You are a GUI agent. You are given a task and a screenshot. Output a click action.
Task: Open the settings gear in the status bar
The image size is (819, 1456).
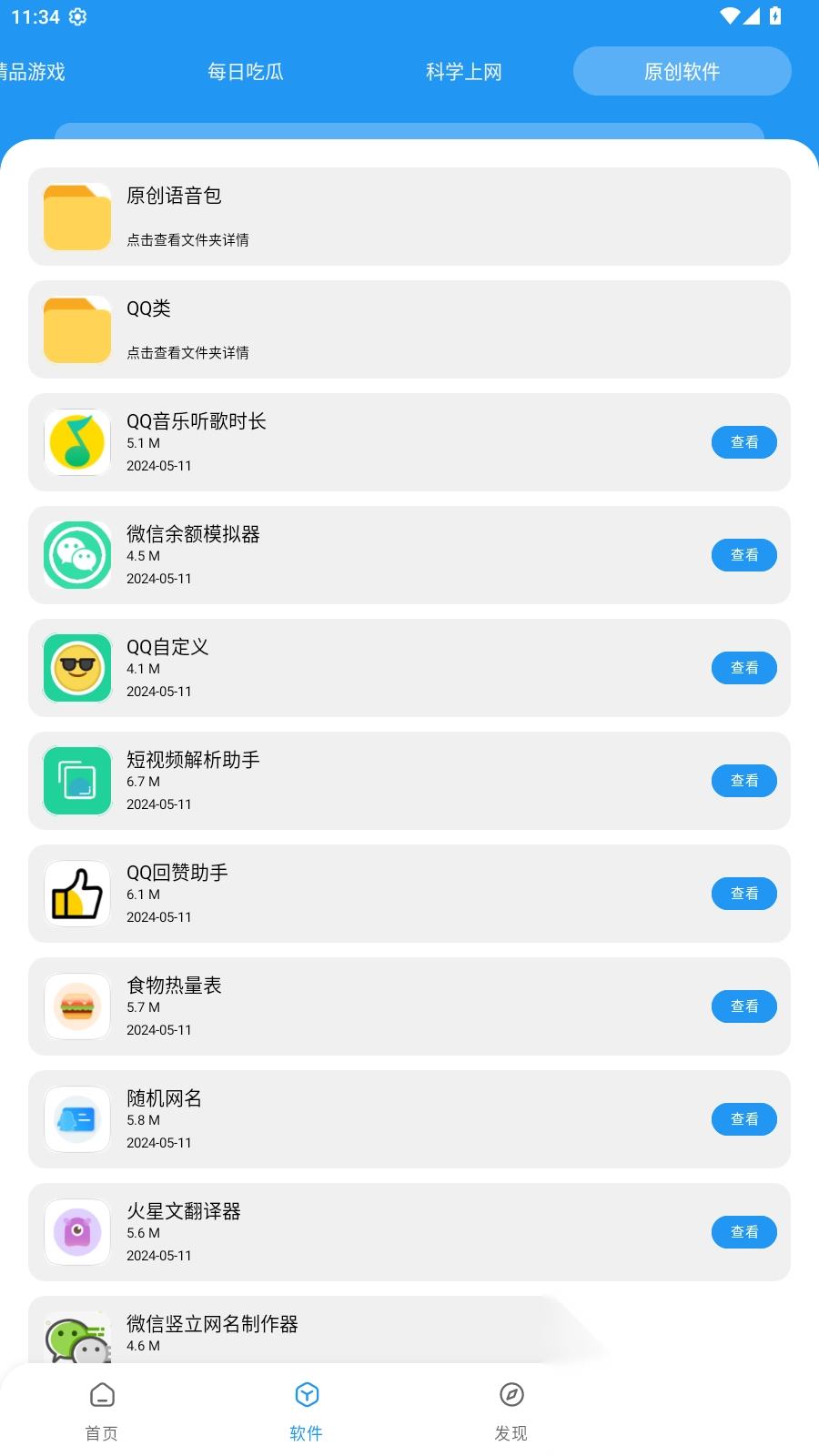point(77,16)
